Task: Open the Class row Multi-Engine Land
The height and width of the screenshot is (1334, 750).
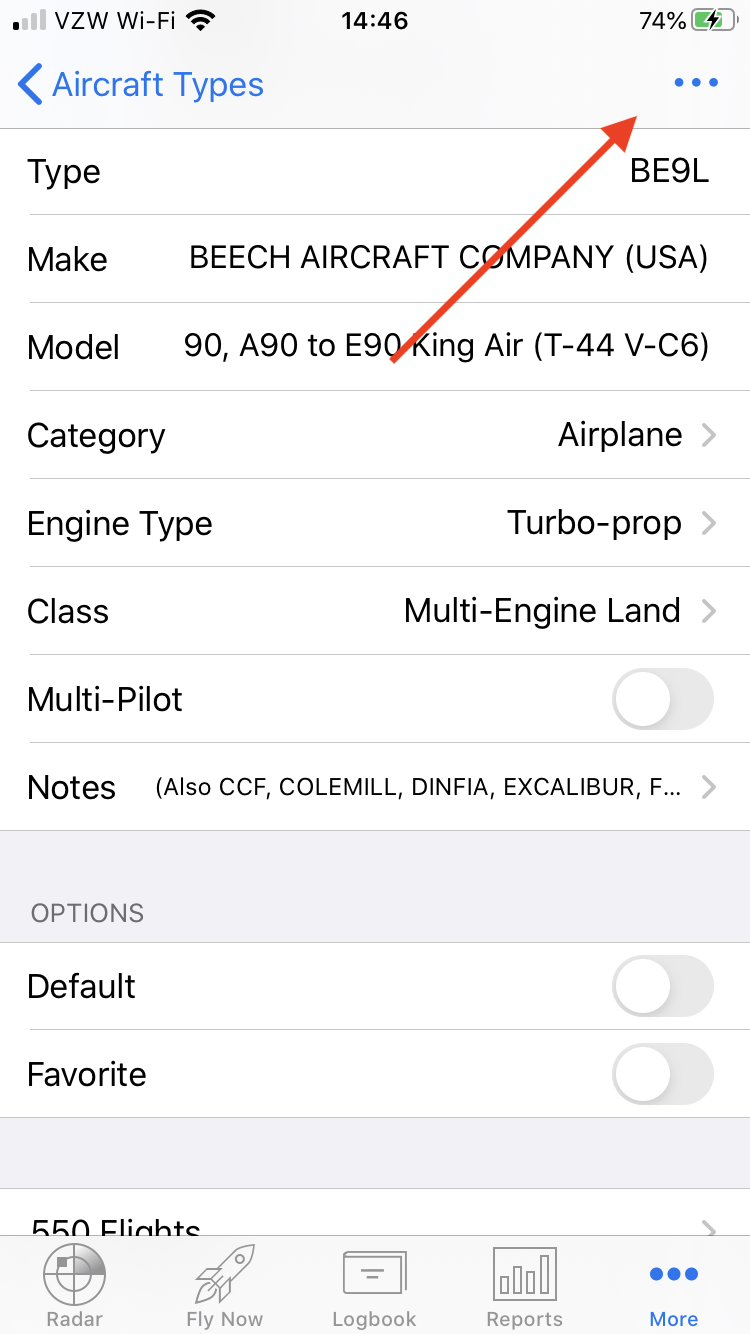Action: click(x=375, y=611)
